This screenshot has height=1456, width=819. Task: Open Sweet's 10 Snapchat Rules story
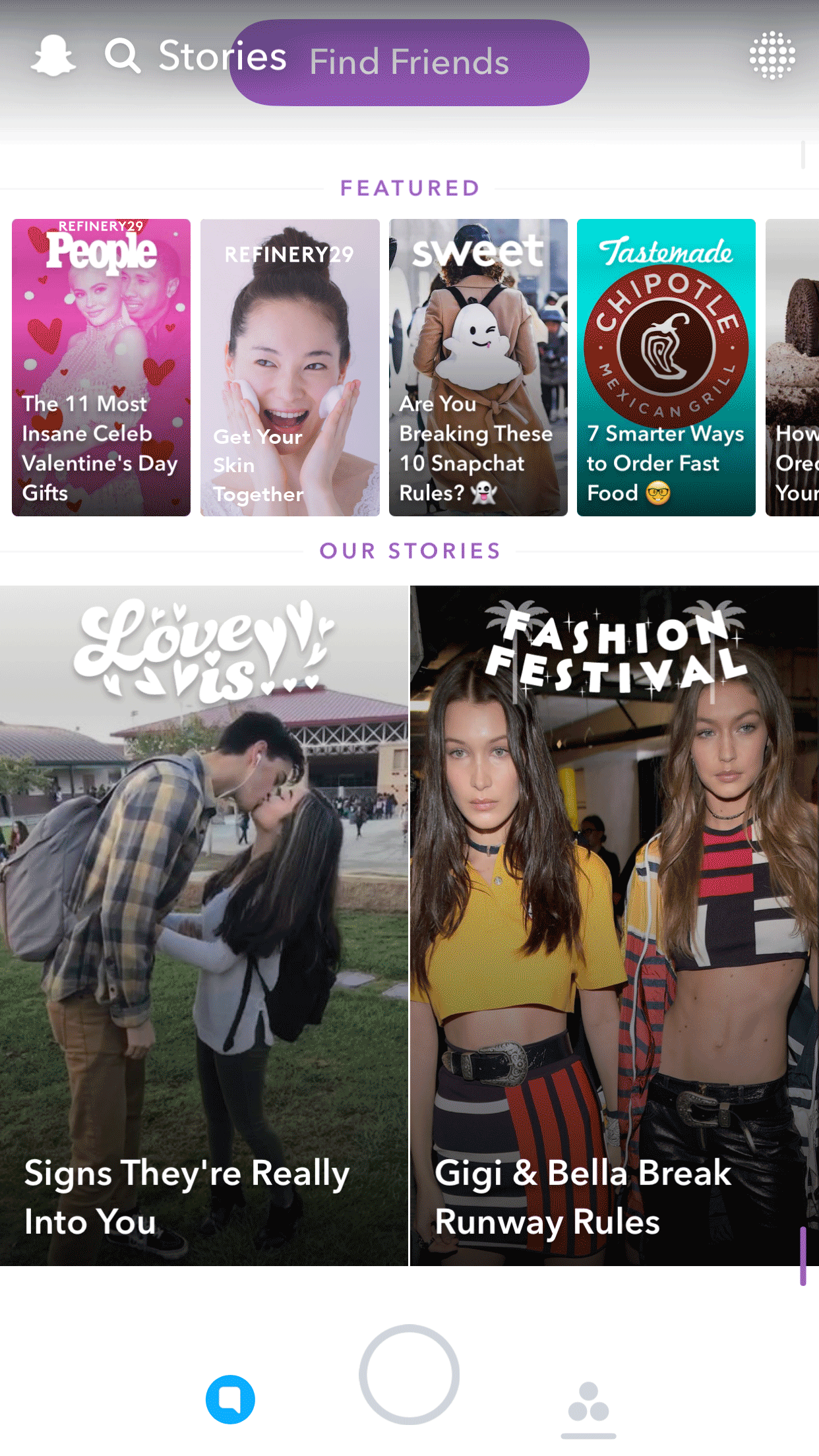click(478, 367)
